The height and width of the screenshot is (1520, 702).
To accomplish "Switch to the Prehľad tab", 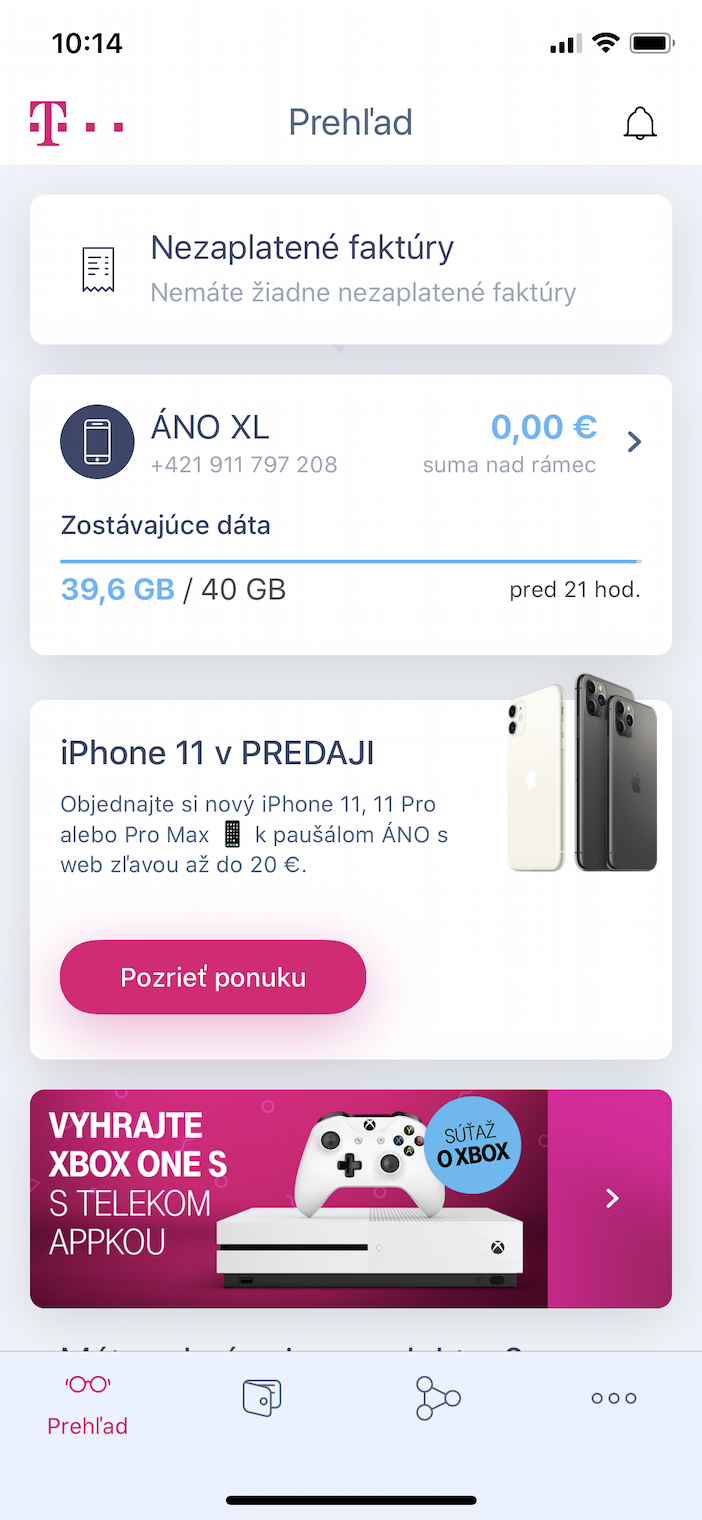I will (x=88, y=1403).
